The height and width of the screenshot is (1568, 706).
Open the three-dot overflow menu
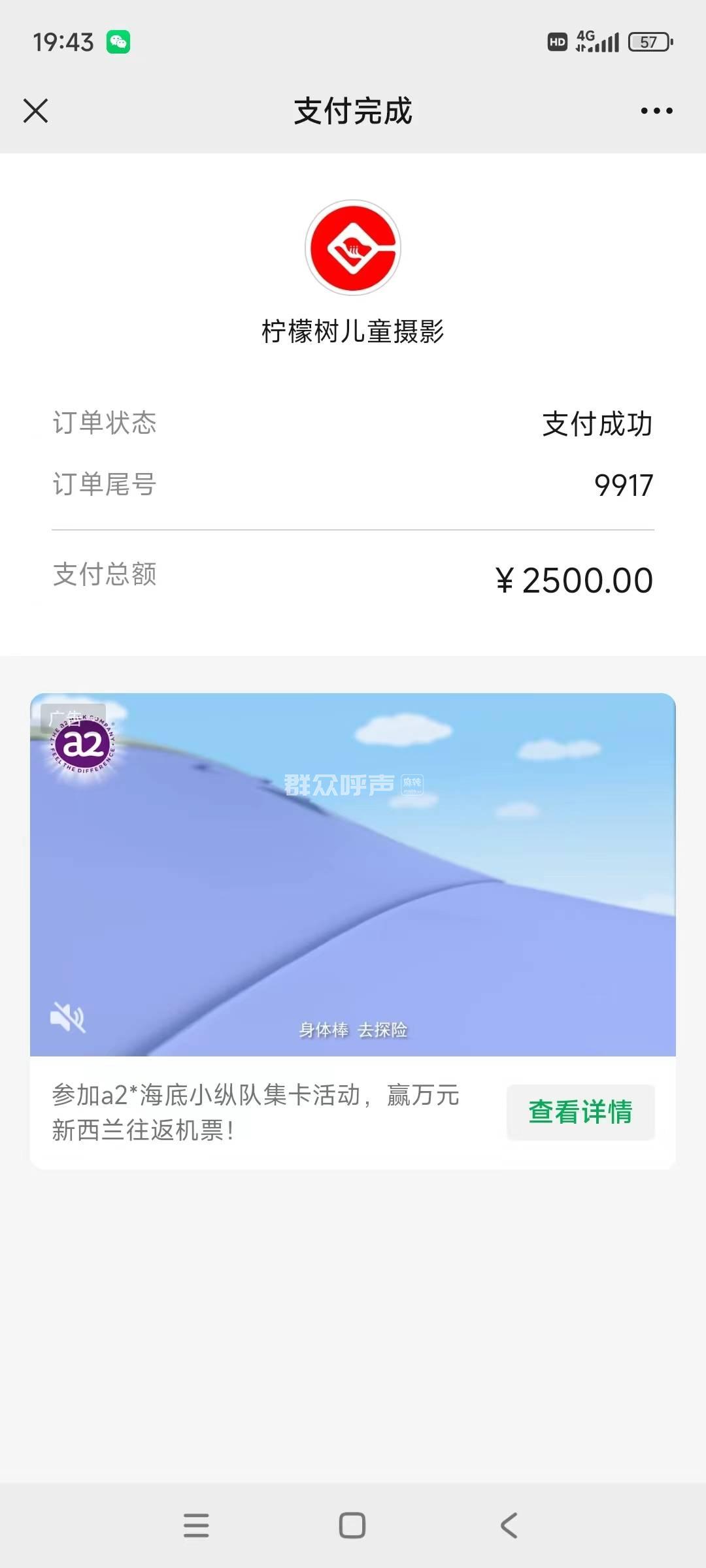[x=656, y=110]
